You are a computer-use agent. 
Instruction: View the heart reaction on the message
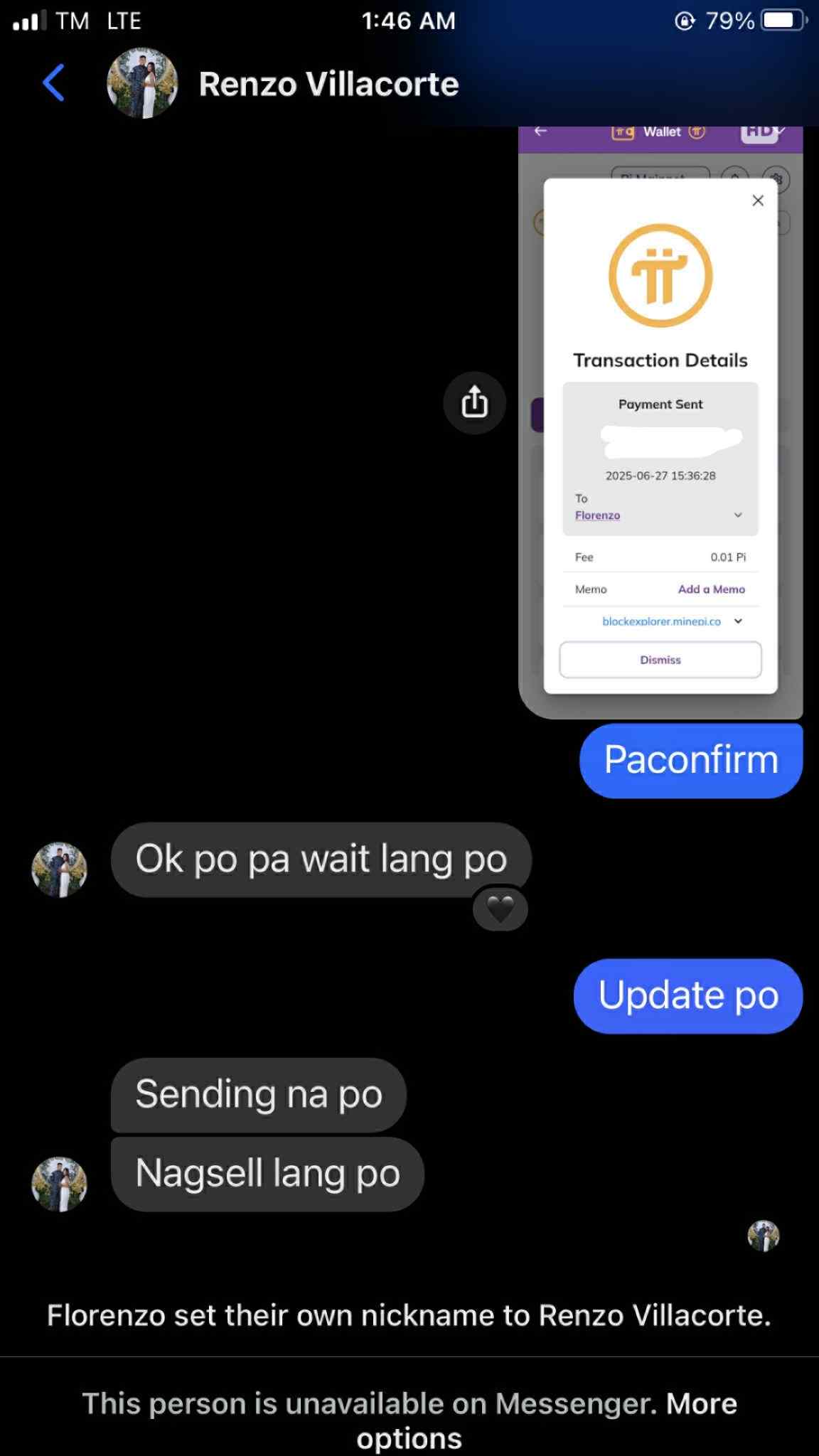(500, 909)
